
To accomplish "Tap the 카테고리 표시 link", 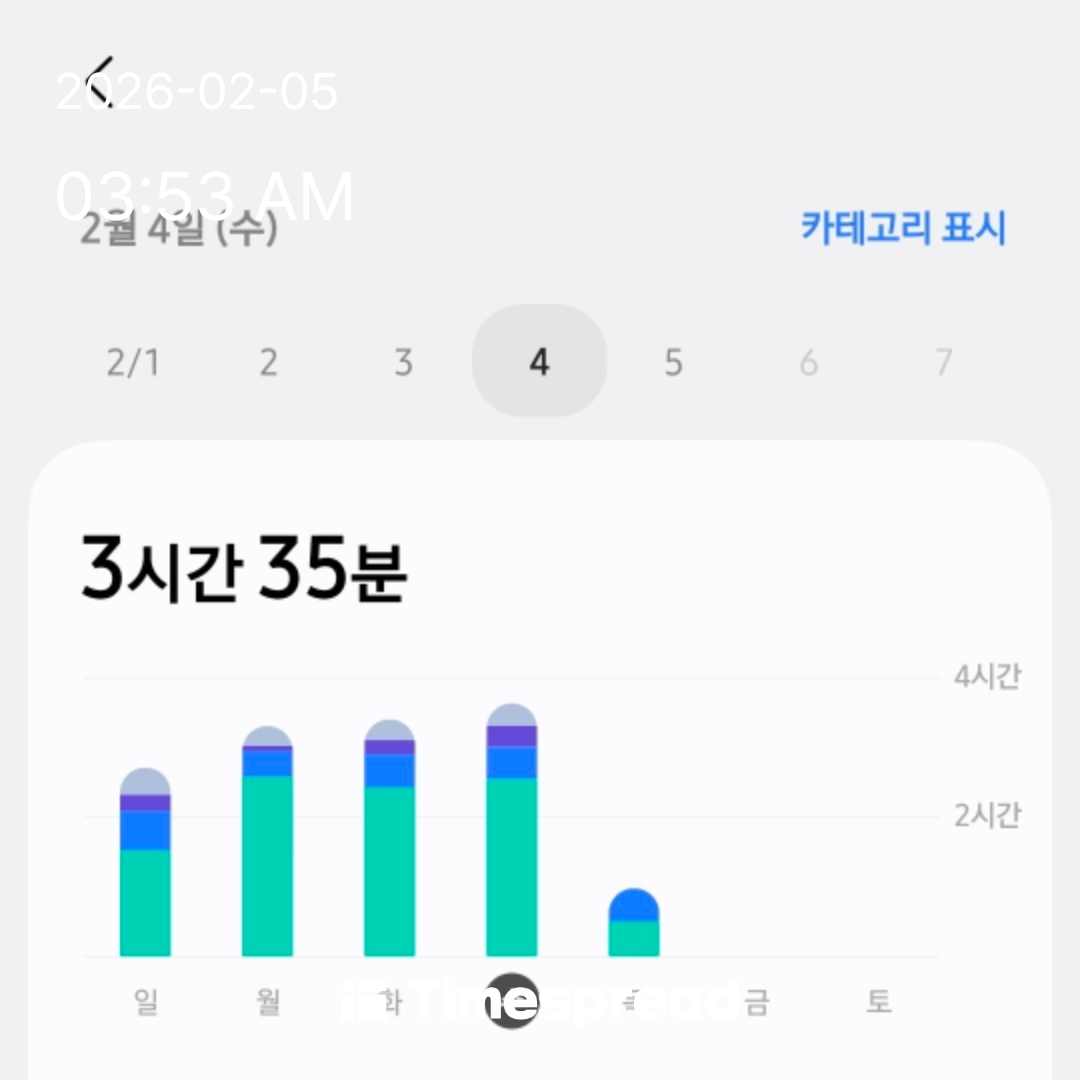I will point(902,228).
